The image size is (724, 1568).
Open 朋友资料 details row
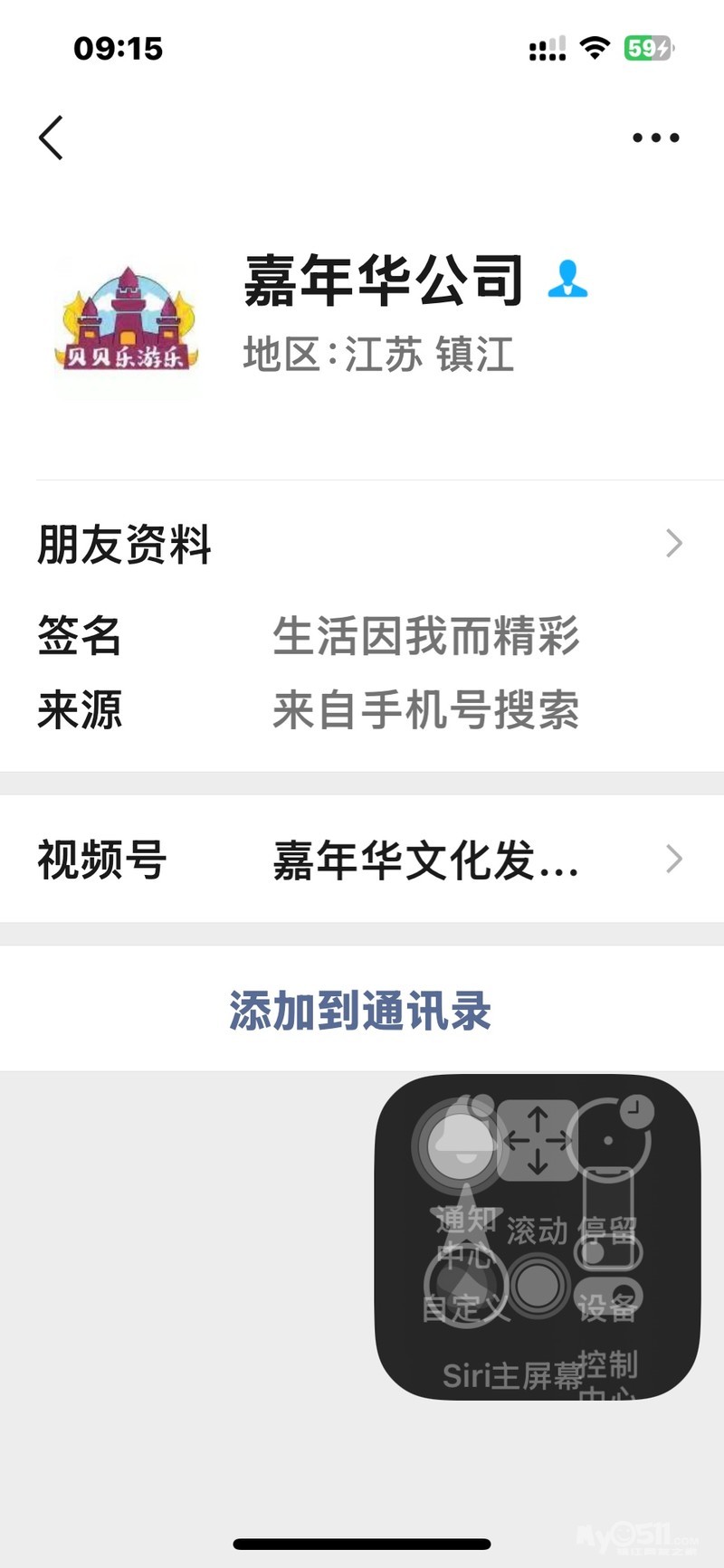point(360,544)
